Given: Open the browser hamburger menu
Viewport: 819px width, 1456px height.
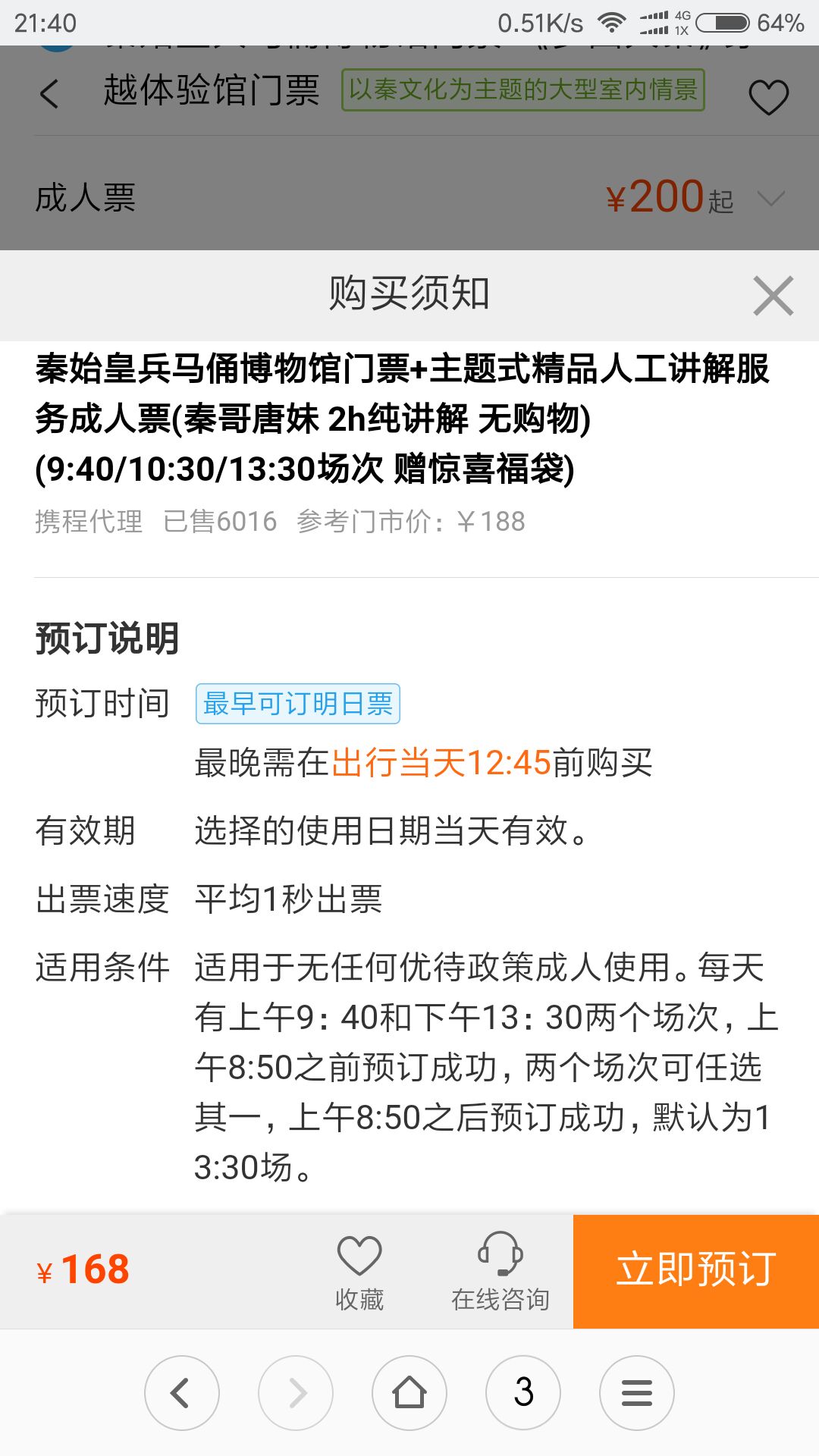Looking at the screenshot, I should (637, 1392).
